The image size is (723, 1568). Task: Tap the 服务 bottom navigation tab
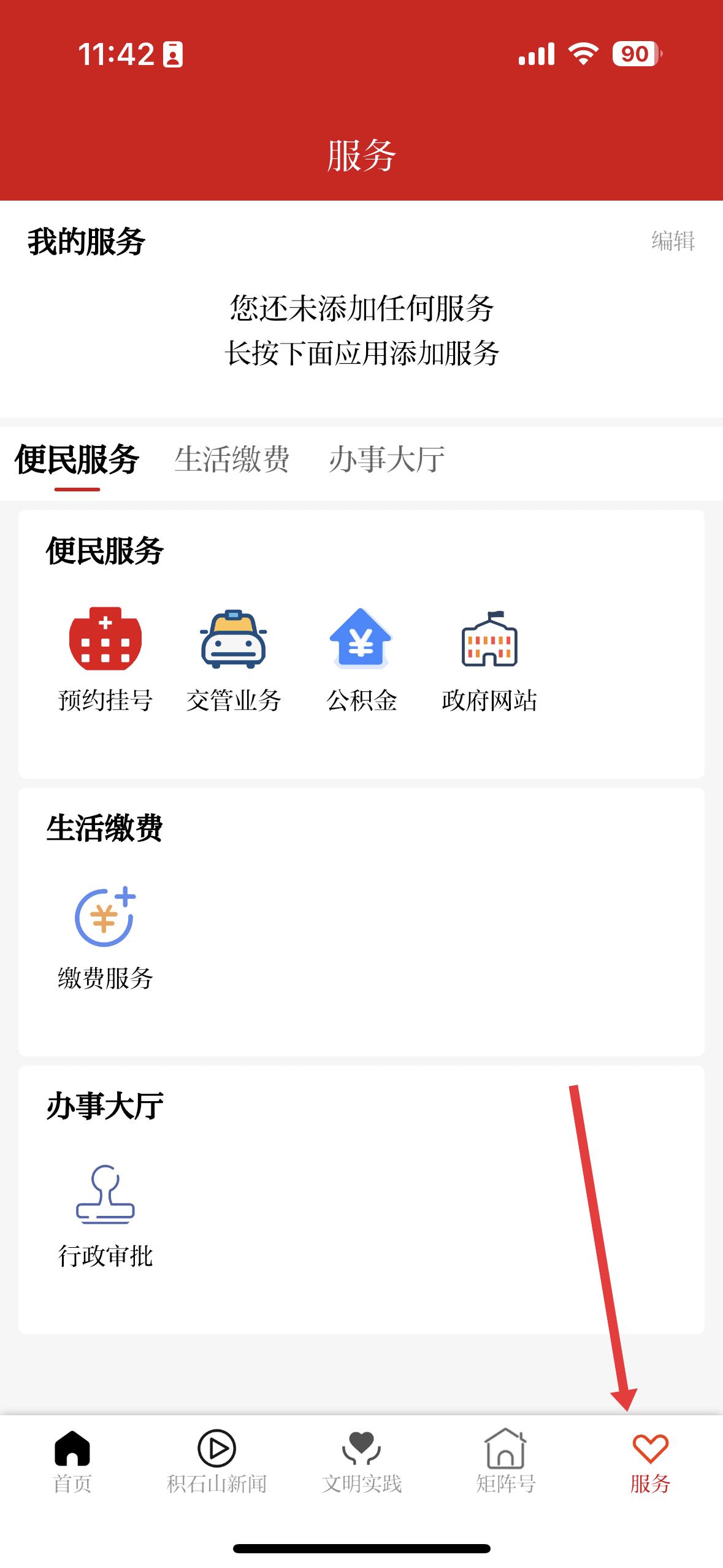click(x=650, y=1461)
